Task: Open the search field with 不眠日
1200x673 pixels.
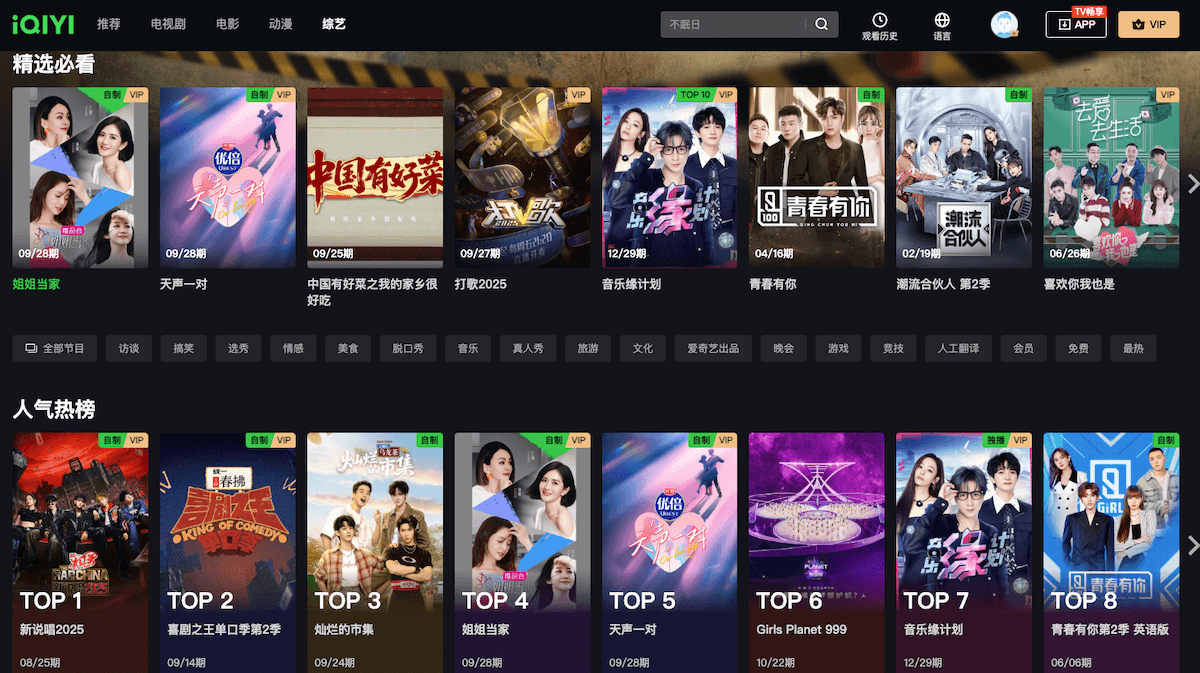Action: coord(734,25)
